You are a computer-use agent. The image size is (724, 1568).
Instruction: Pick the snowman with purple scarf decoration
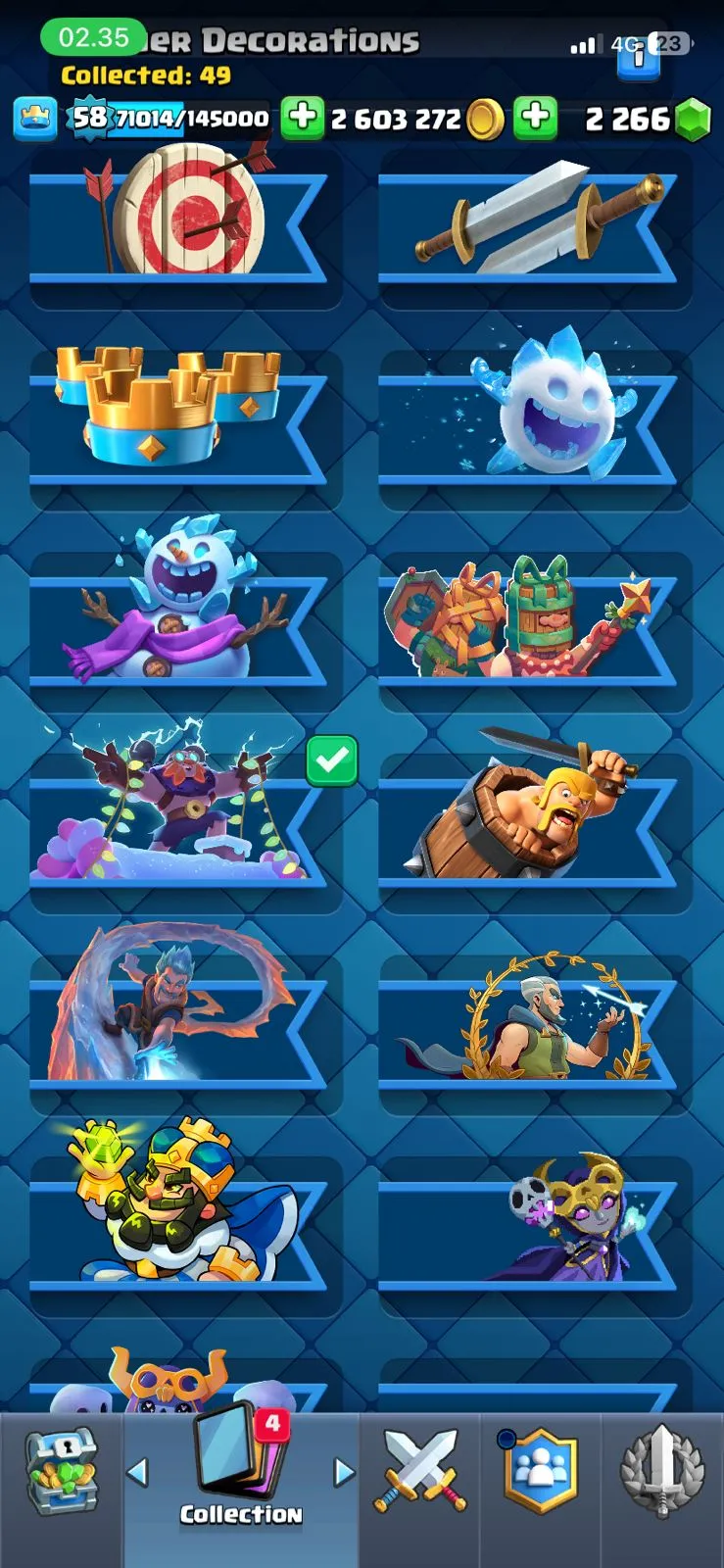[x=181, y=627]
